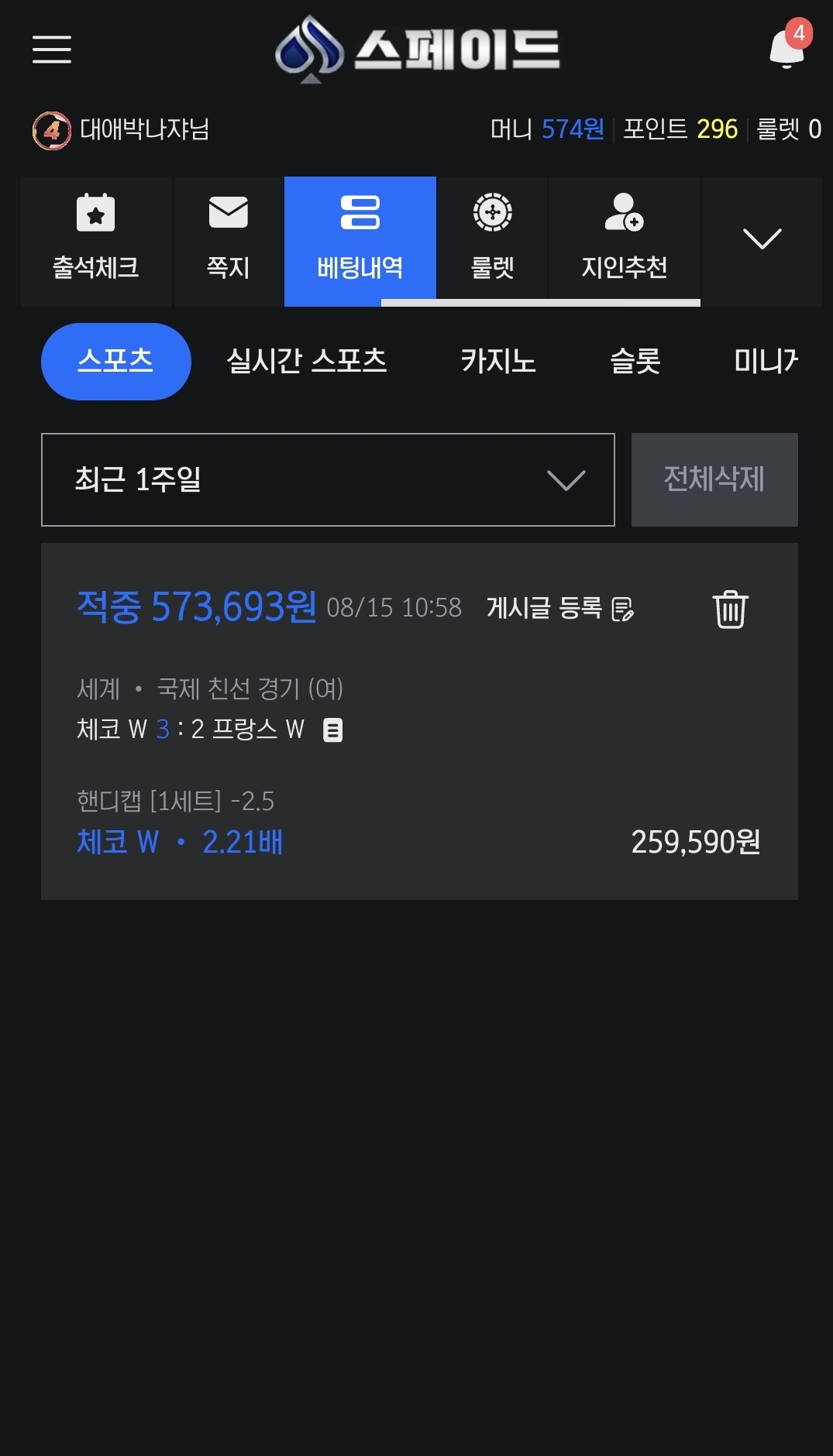The width and height of the screenshot is (833, 1456).
Task: Tap the 전체삭제 delete all button
Action: 714,480
